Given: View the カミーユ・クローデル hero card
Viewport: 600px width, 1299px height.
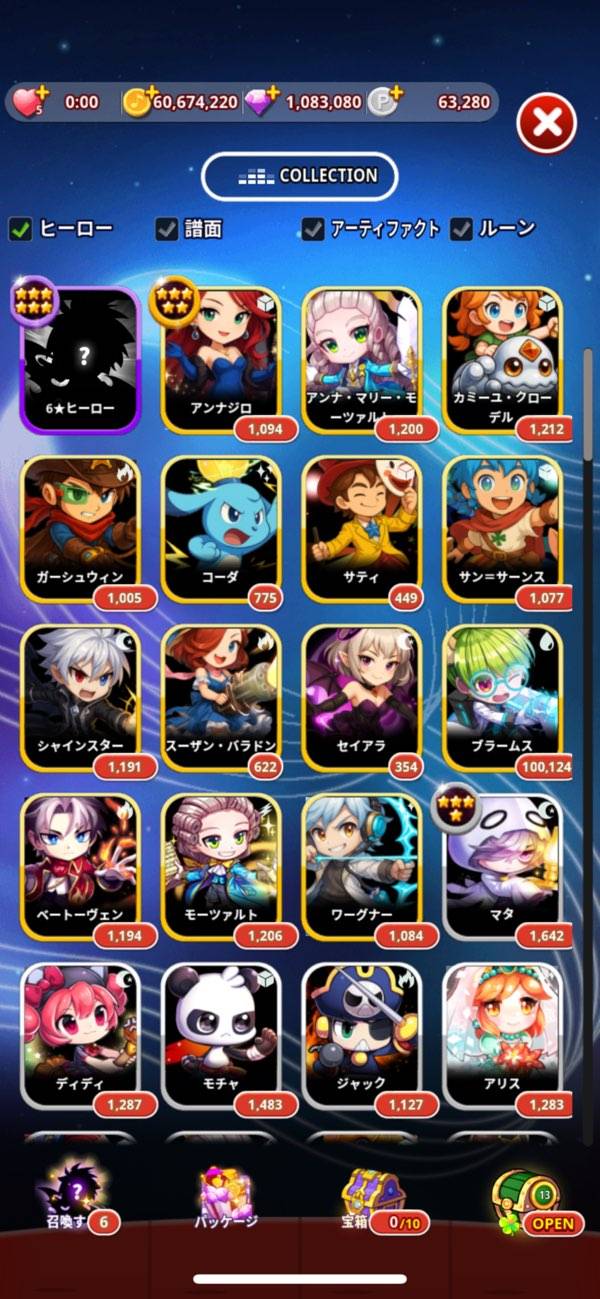Looking at the screenshot, I should [x=502, y=360].
